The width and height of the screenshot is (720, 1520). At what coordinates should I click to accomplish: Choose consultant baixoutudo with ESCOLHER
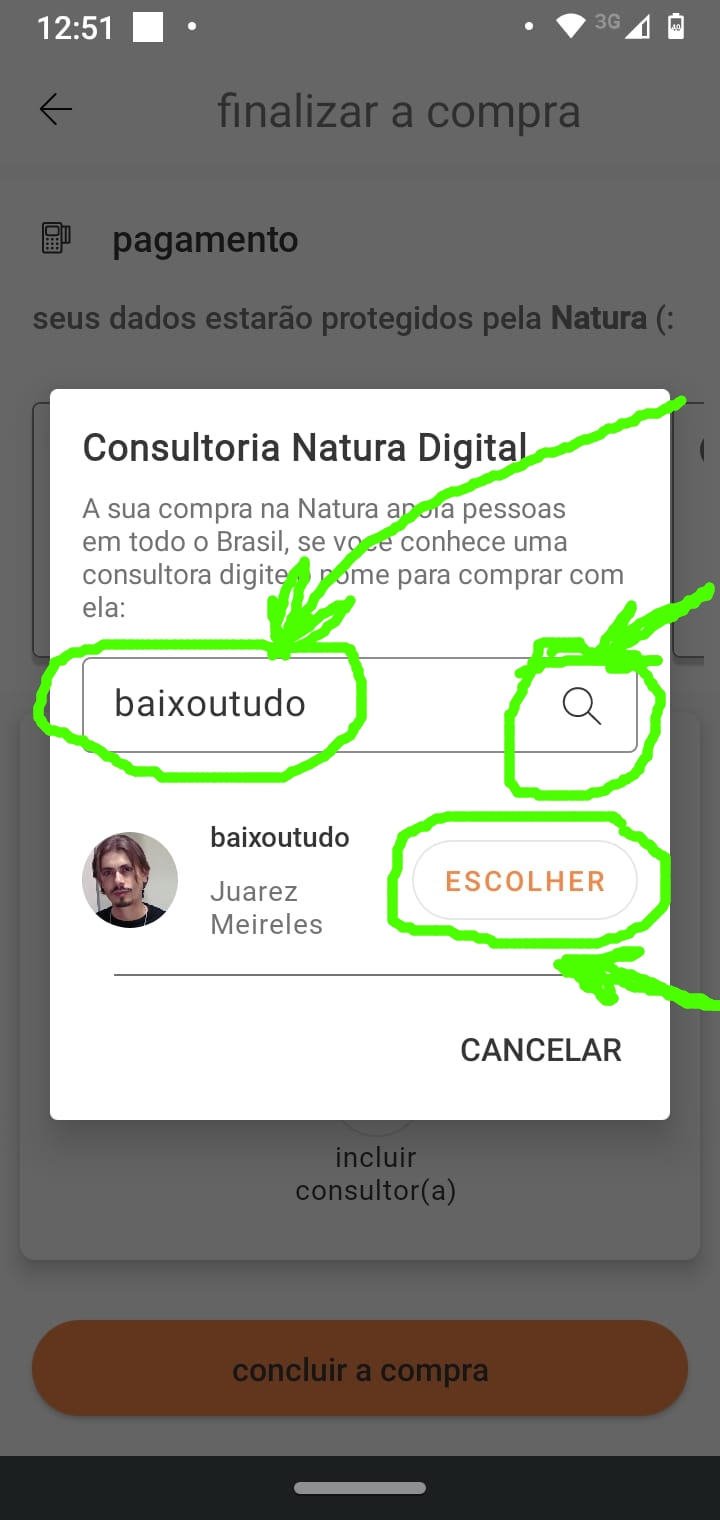(x=525, y=881)
